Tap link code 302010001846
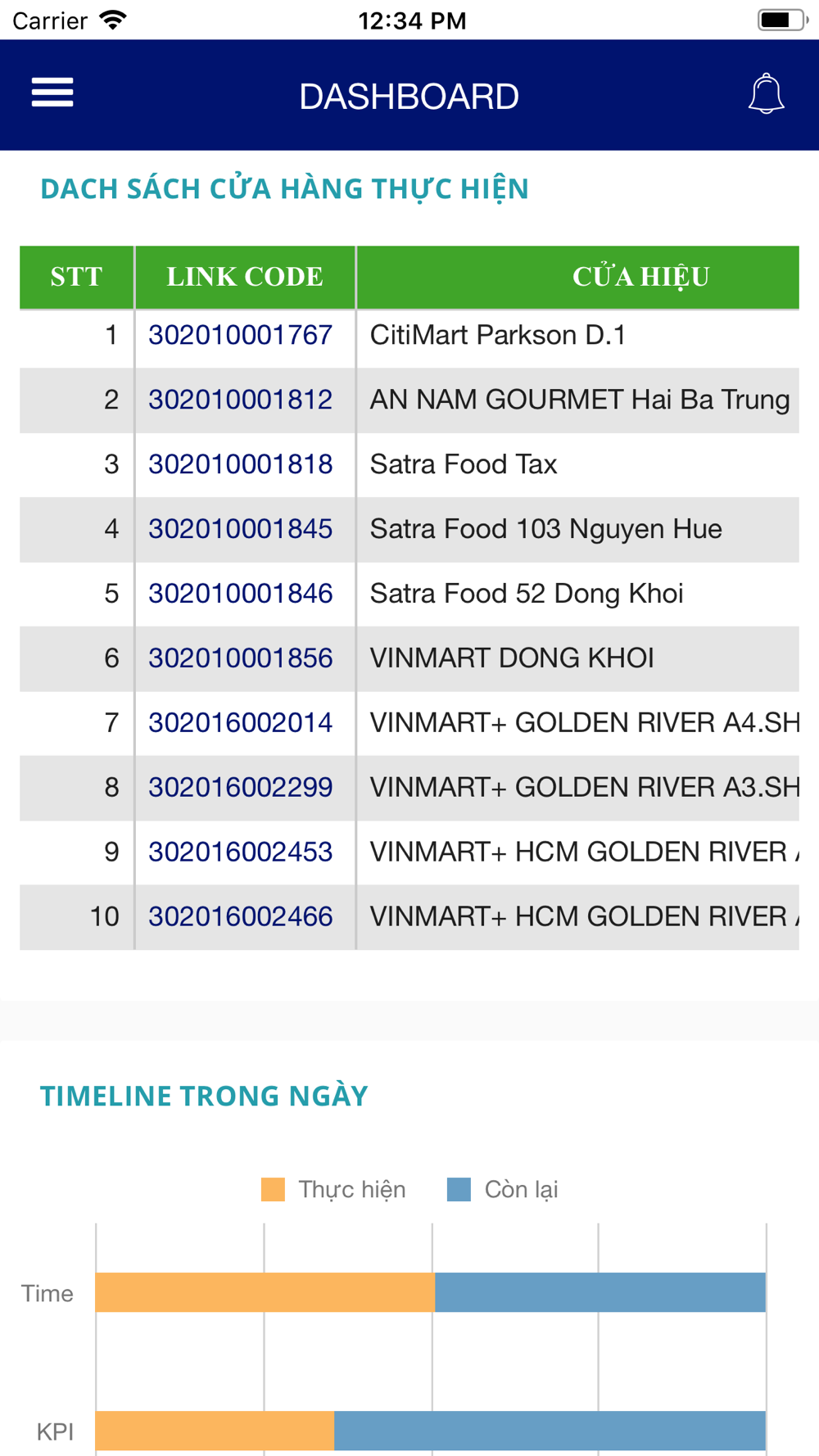The width and height of the screenshot is (819, 1456). (x=240, y=594)
